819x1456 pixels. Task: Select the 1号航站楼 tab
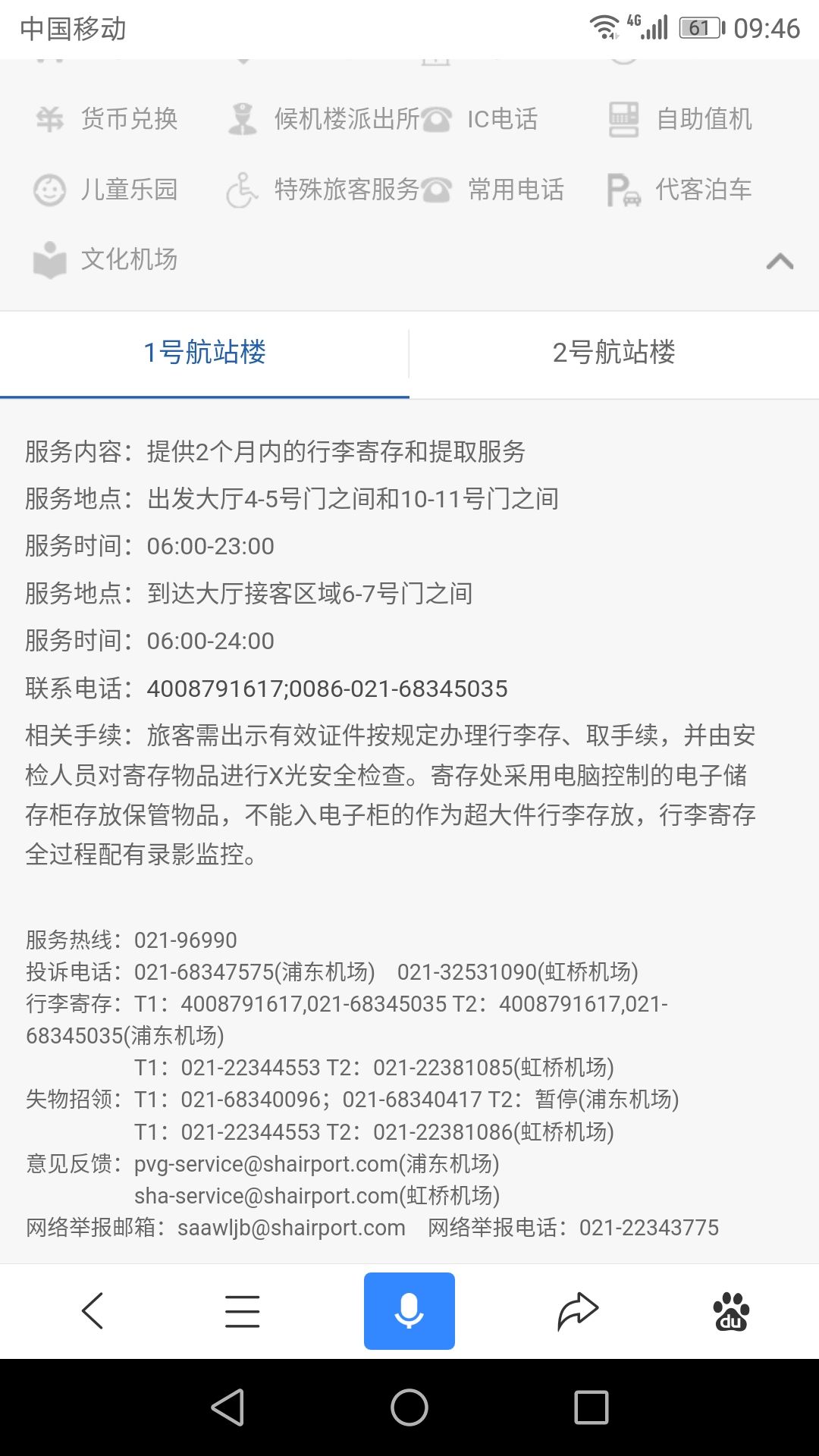[205, 353]
